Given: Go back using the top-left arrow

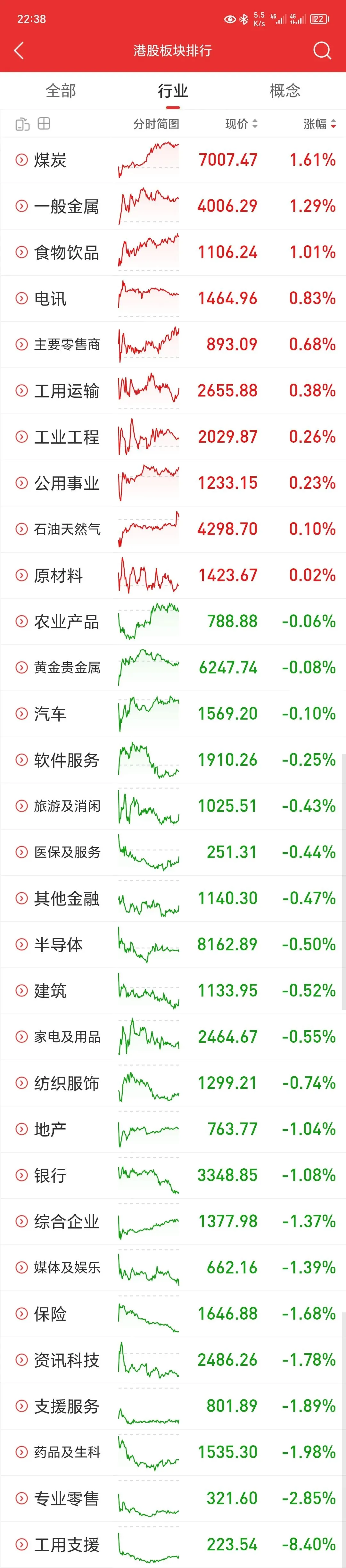Looking at the screenshot, I should tap(19, 51).
